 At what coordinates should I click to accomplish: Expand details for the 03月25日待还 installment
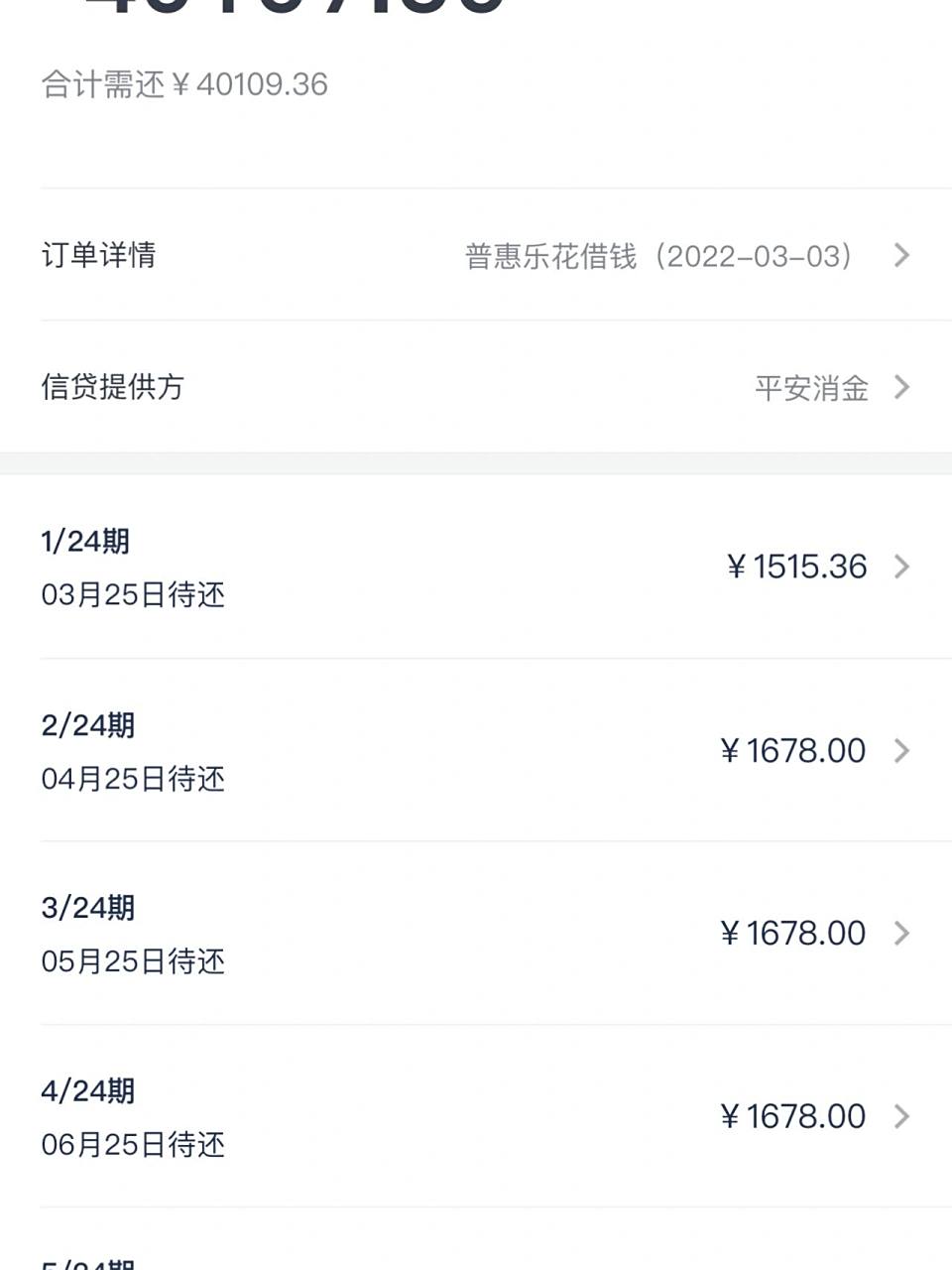pos(901,567)
